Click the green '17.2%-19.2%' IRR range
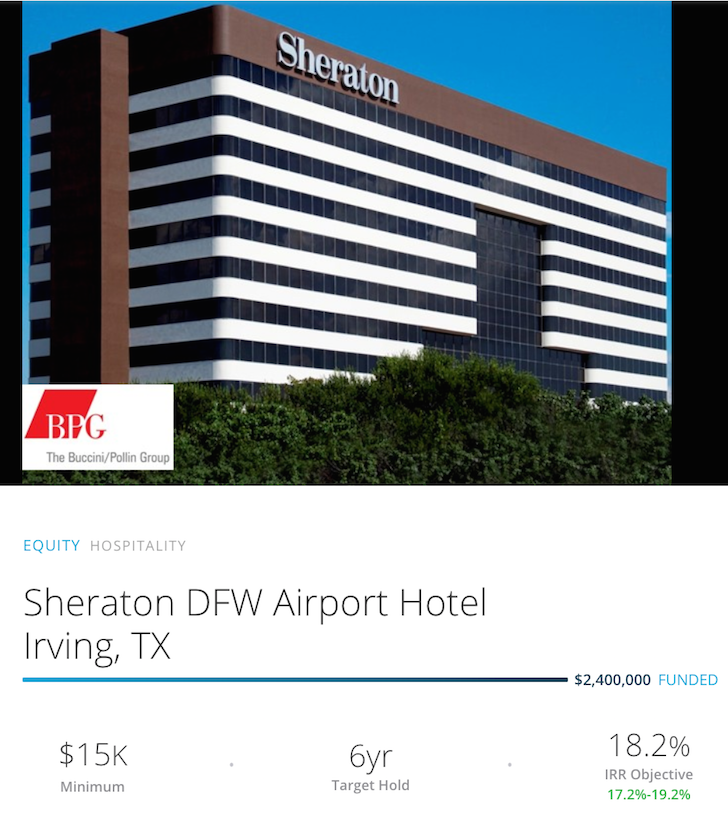This screenshot has width=728, height=818. (651, 796)
